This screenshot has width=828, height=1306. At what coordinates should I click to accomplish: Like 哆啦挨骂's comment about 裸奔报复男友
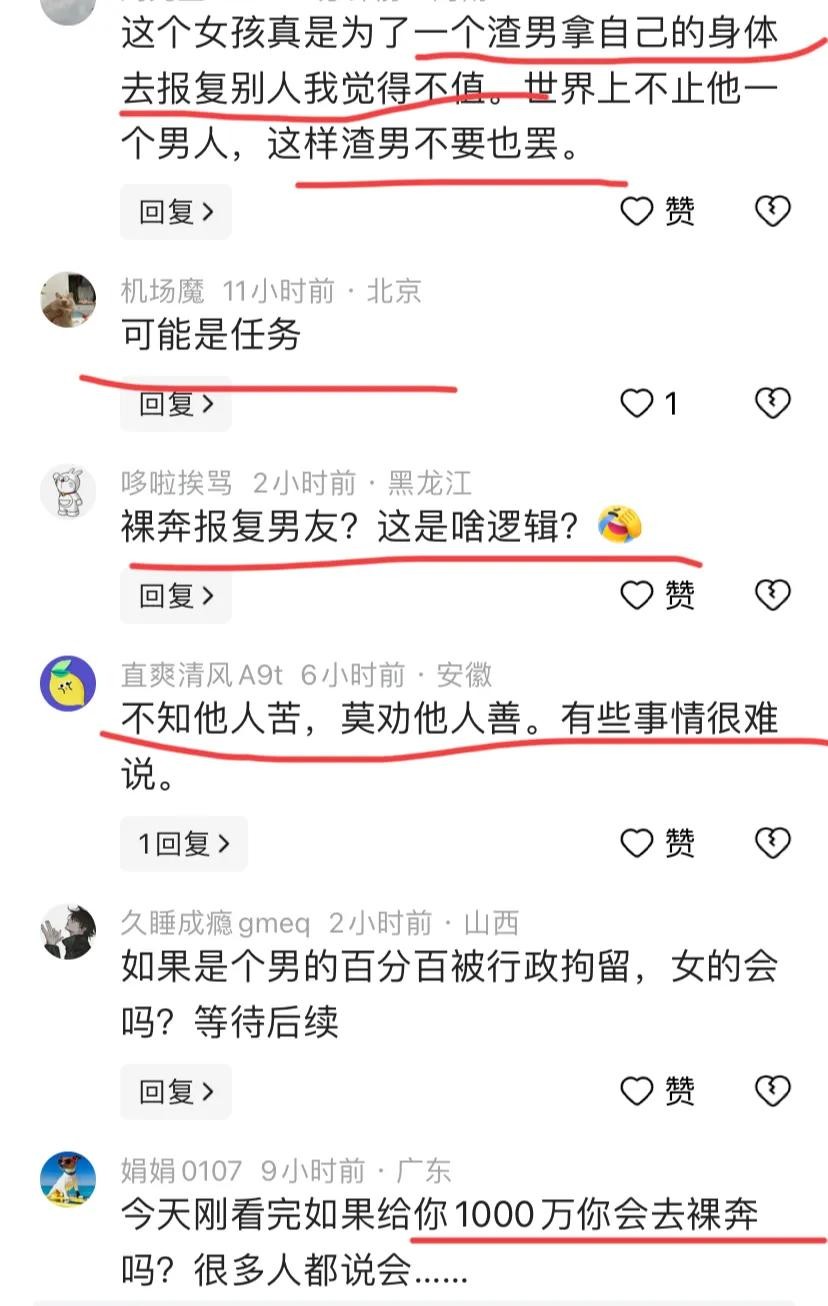tap(638, 596)
